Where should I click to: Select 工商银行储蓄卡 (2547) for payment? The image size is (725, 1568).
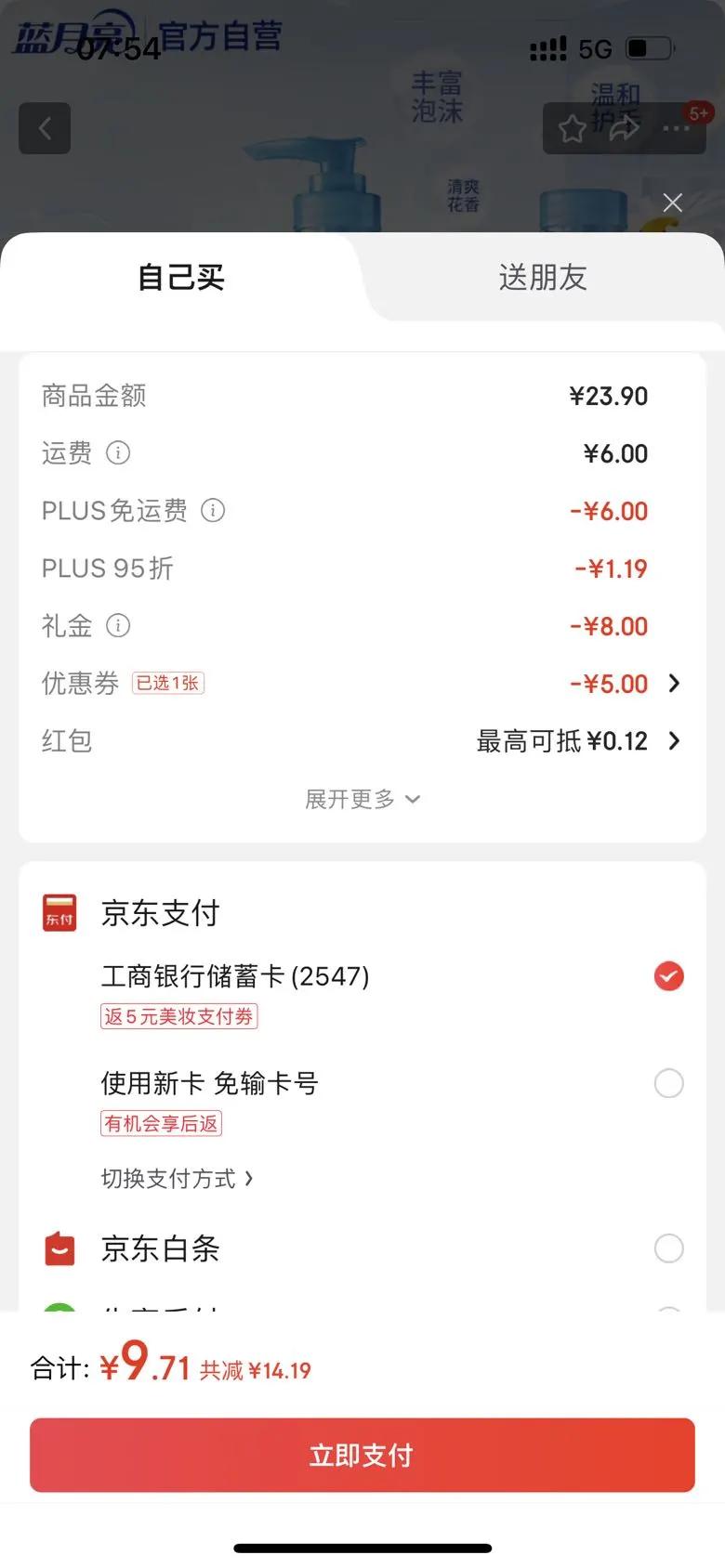[668, 976]
